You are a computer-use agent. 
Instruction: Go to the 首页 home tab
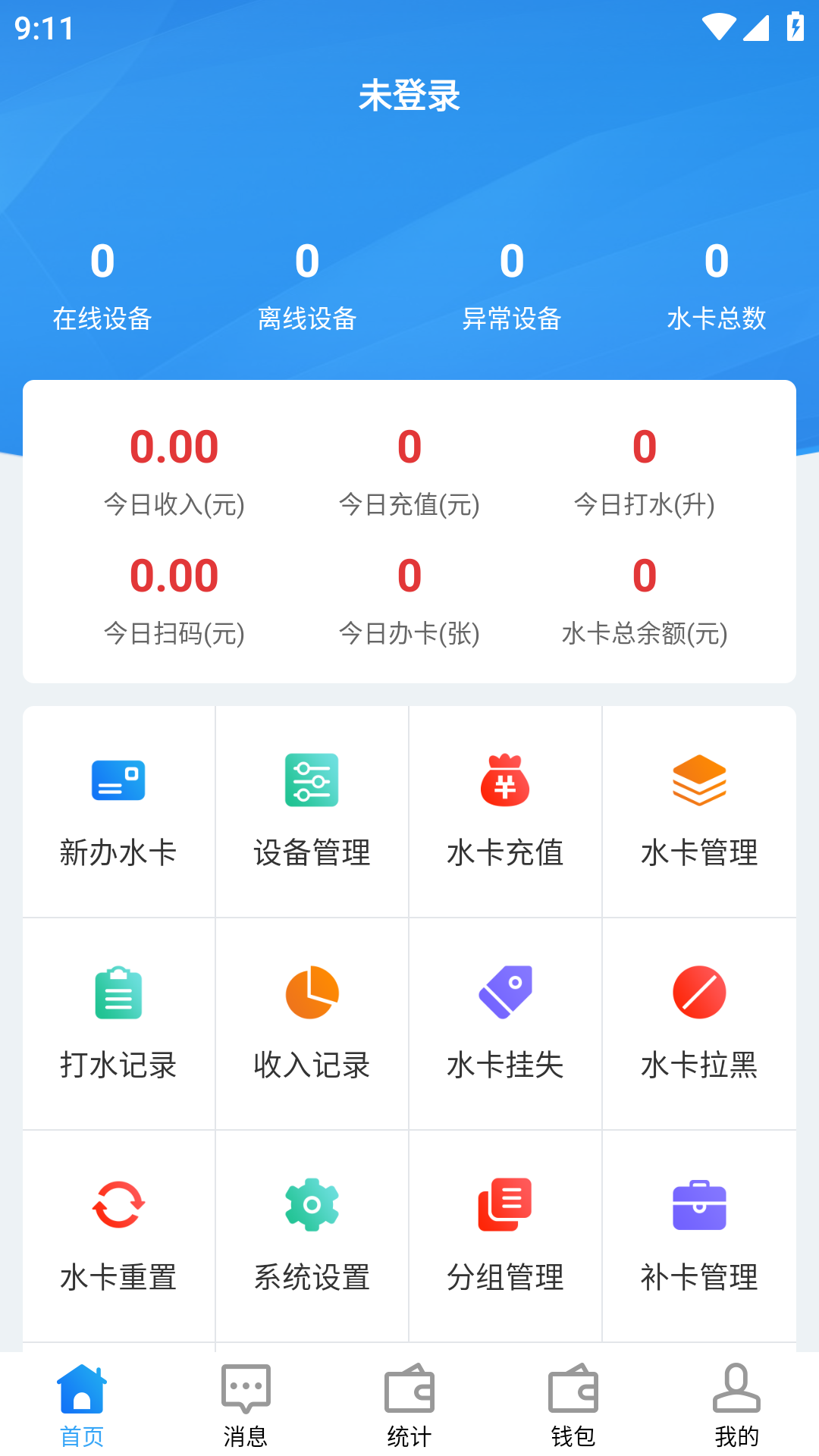[x=82, y=1404]
